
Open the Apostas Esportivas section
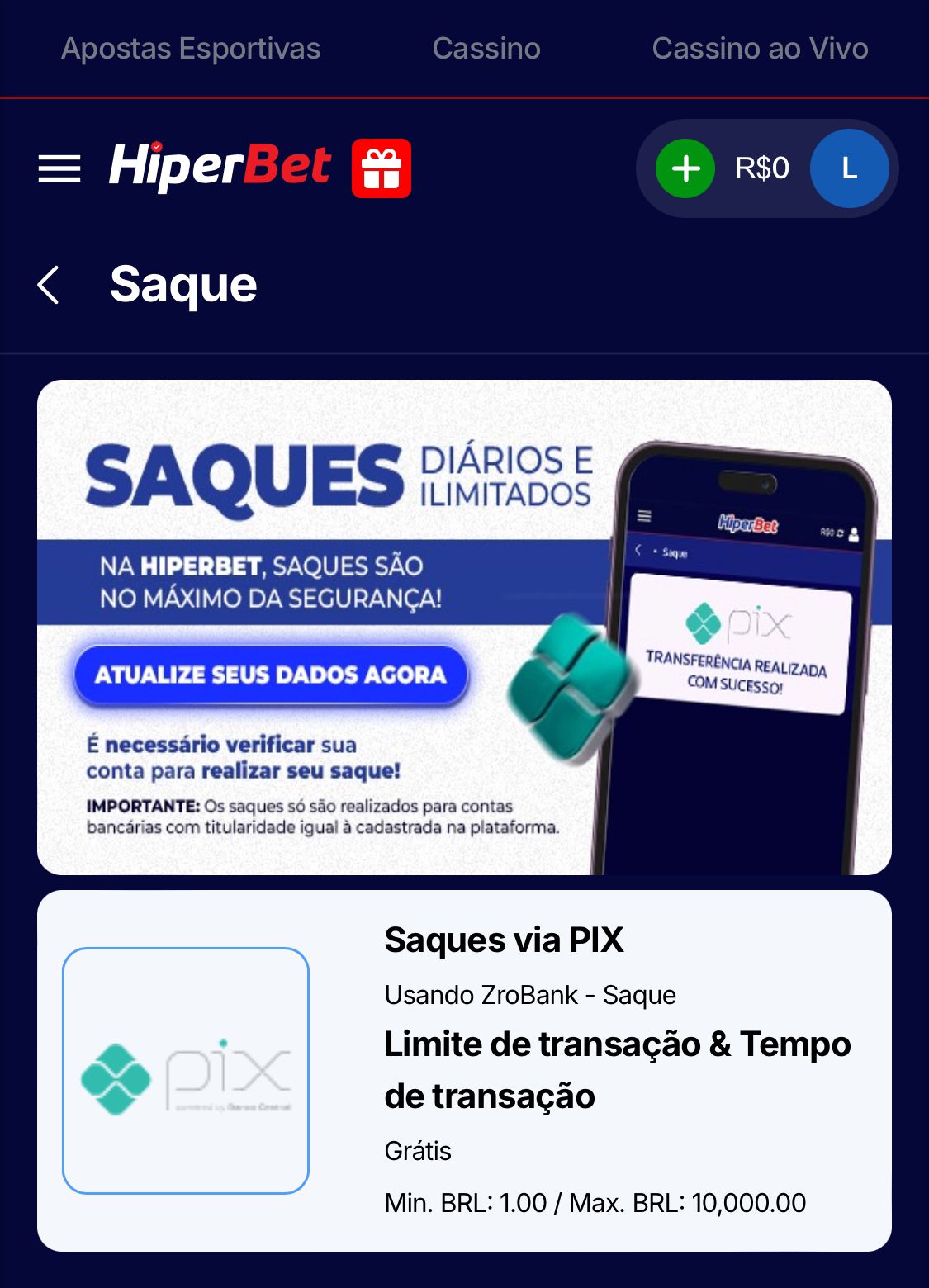[189, 48]
